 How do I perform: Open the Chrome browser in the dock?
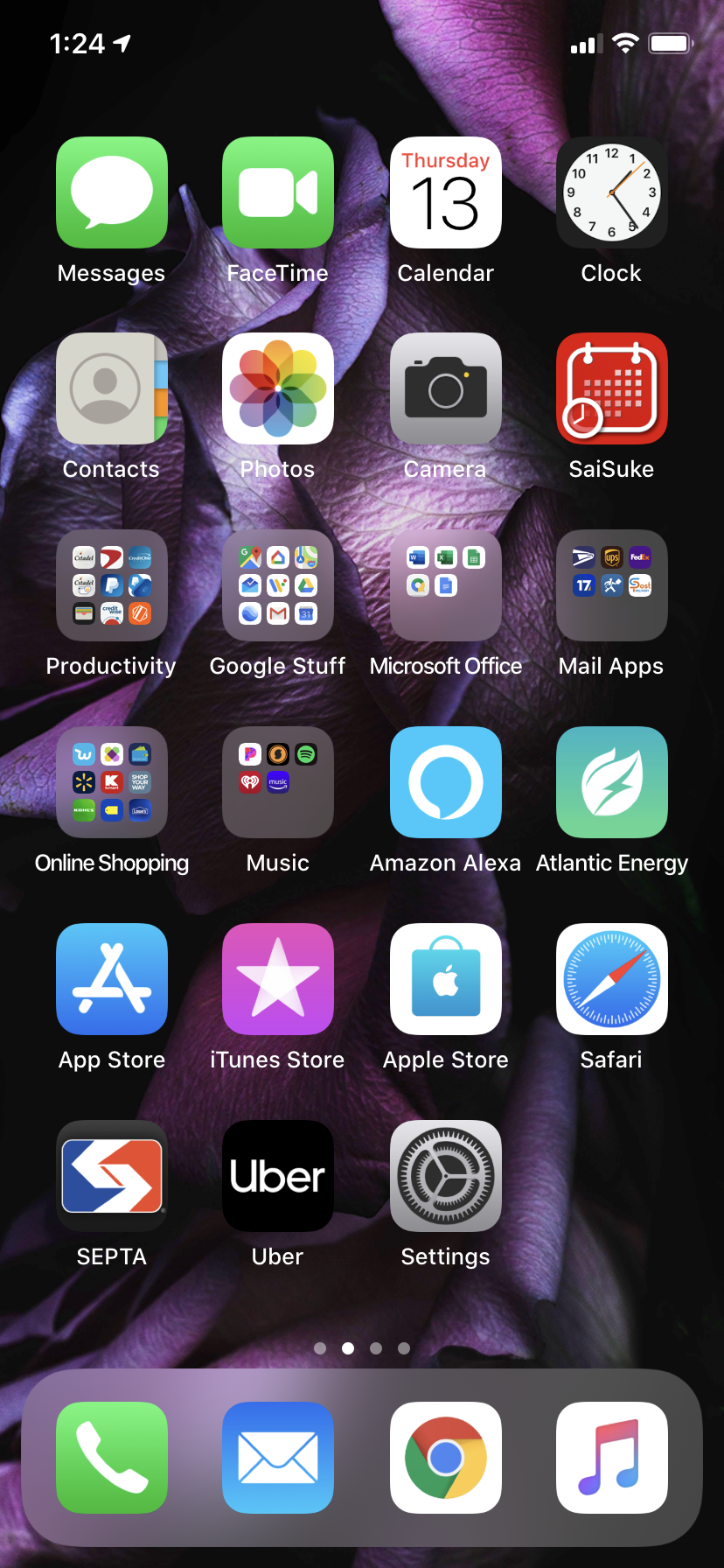(446, 1458)
